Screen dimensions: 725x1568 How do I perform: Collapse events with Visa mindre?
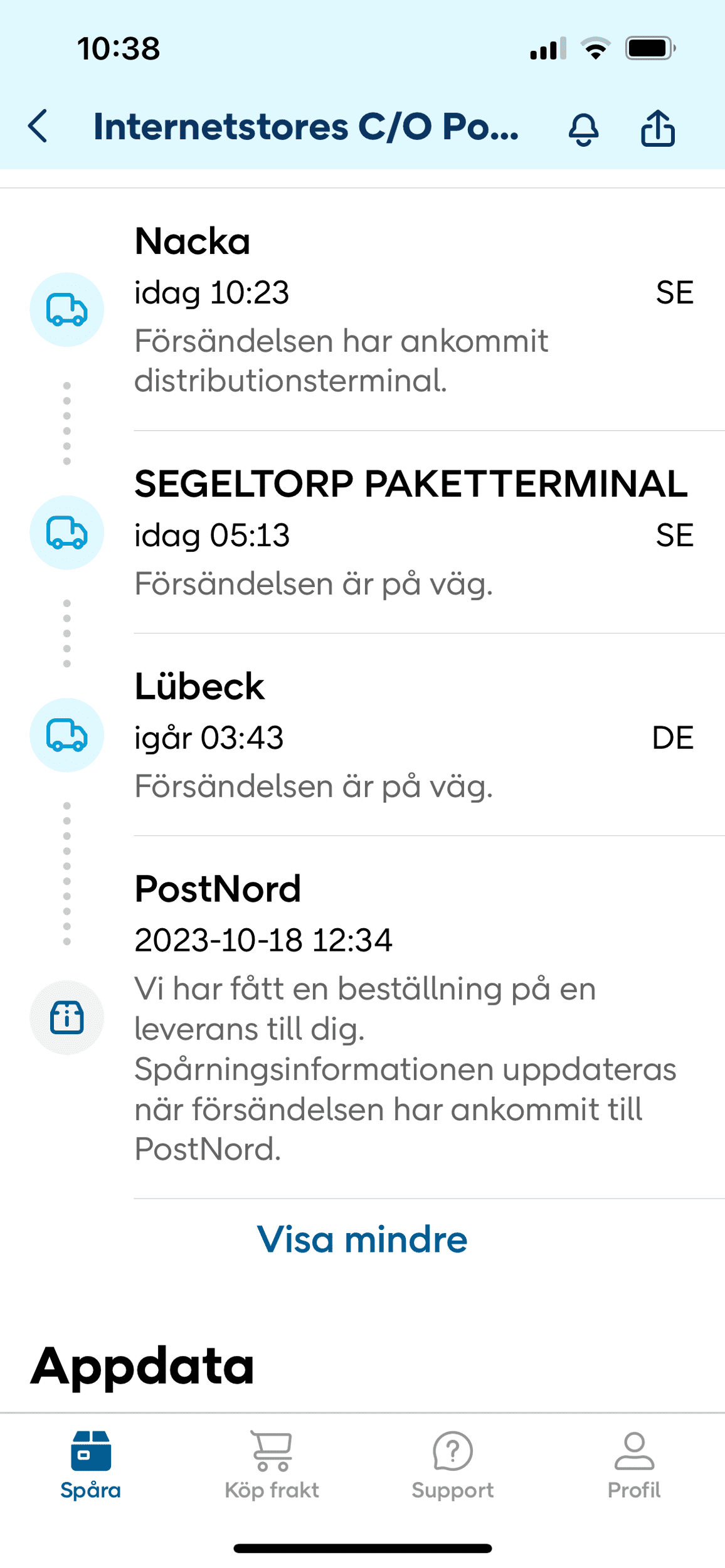pyautogui.click(x=362, y=1239)
